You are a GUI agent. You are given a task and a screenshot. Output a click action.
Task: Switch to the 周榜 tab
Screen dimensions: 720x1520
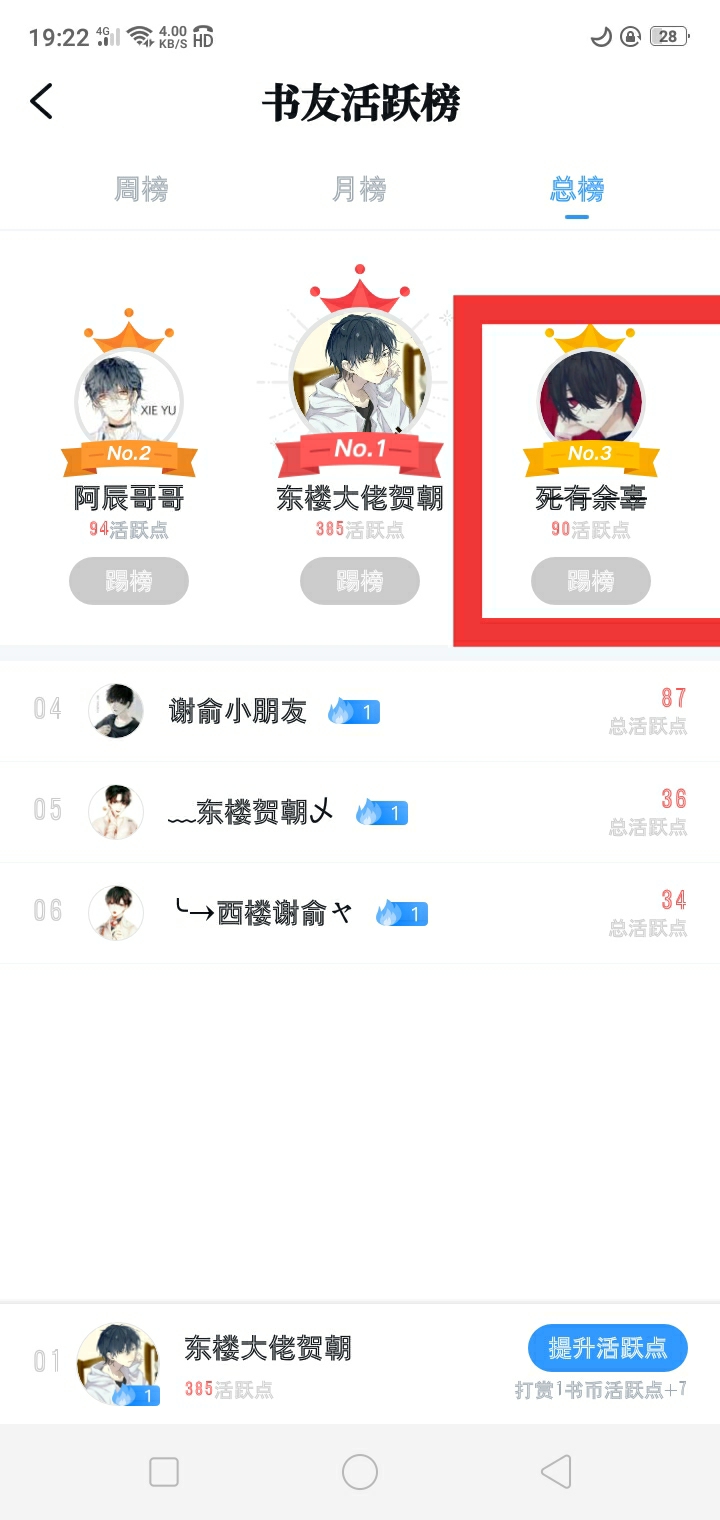[x=141, y=188]
